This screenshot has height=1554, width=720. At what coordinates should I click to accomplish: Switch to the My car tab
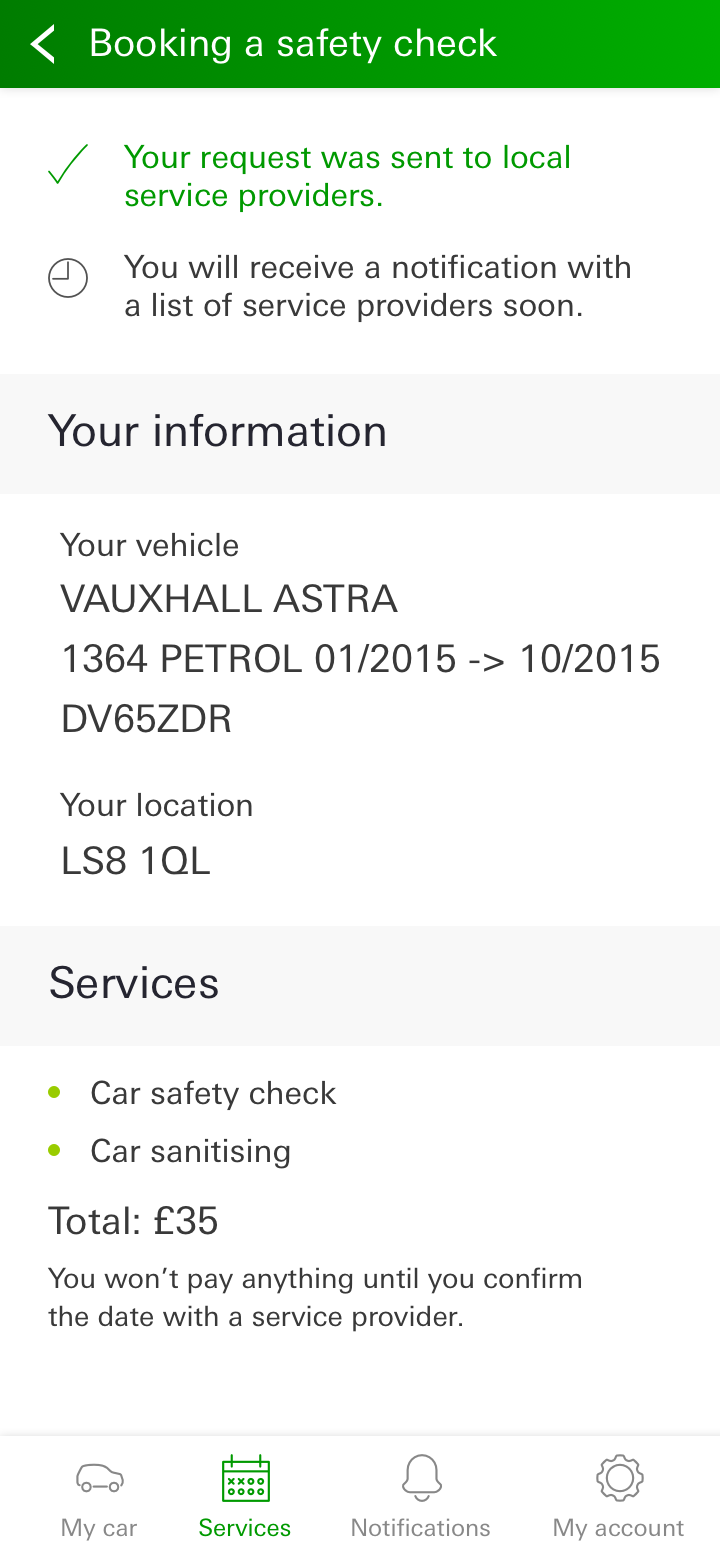click(x=99, y=1497)
